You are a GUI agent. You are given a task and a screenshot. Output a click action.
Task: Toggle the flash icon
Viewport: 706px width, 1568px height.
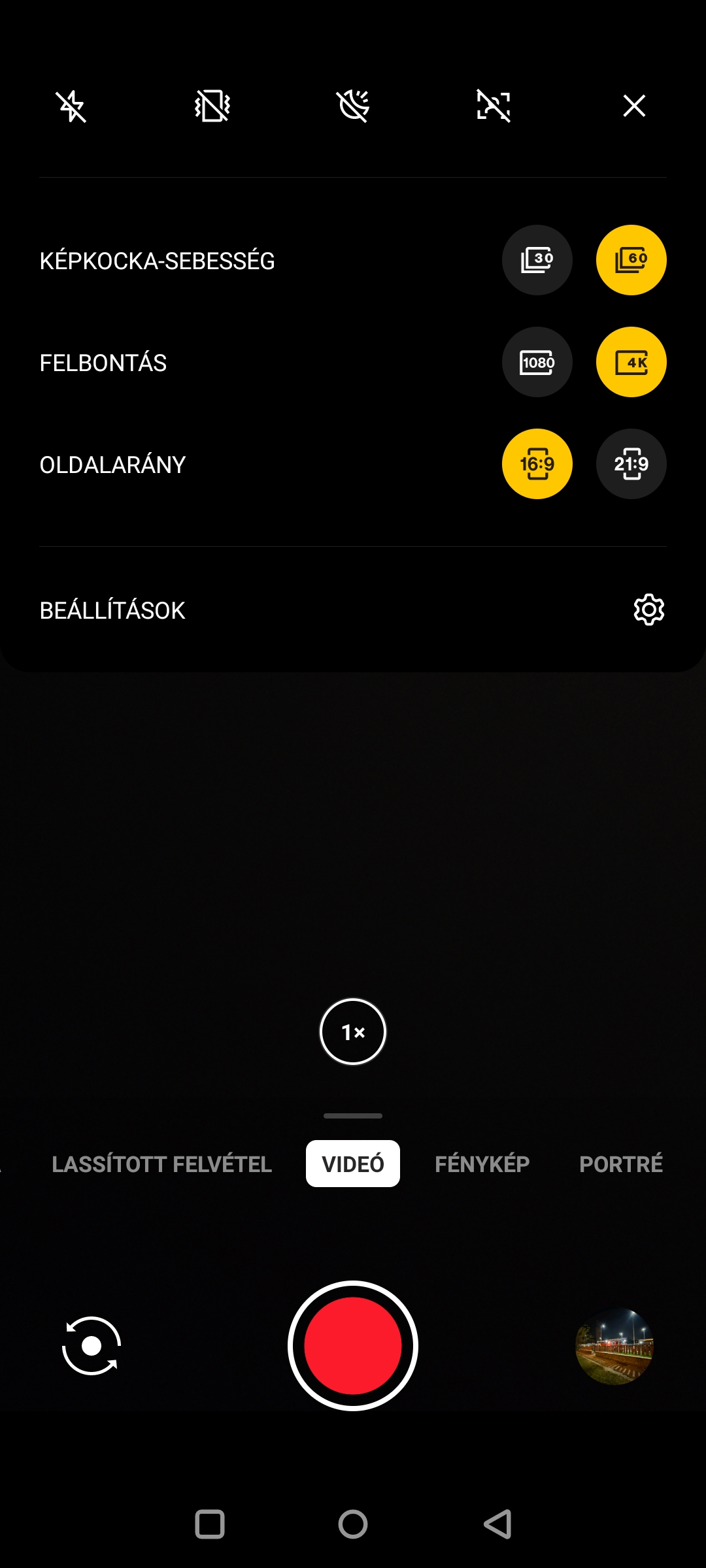pyautogui.click(x=71, y=106)
